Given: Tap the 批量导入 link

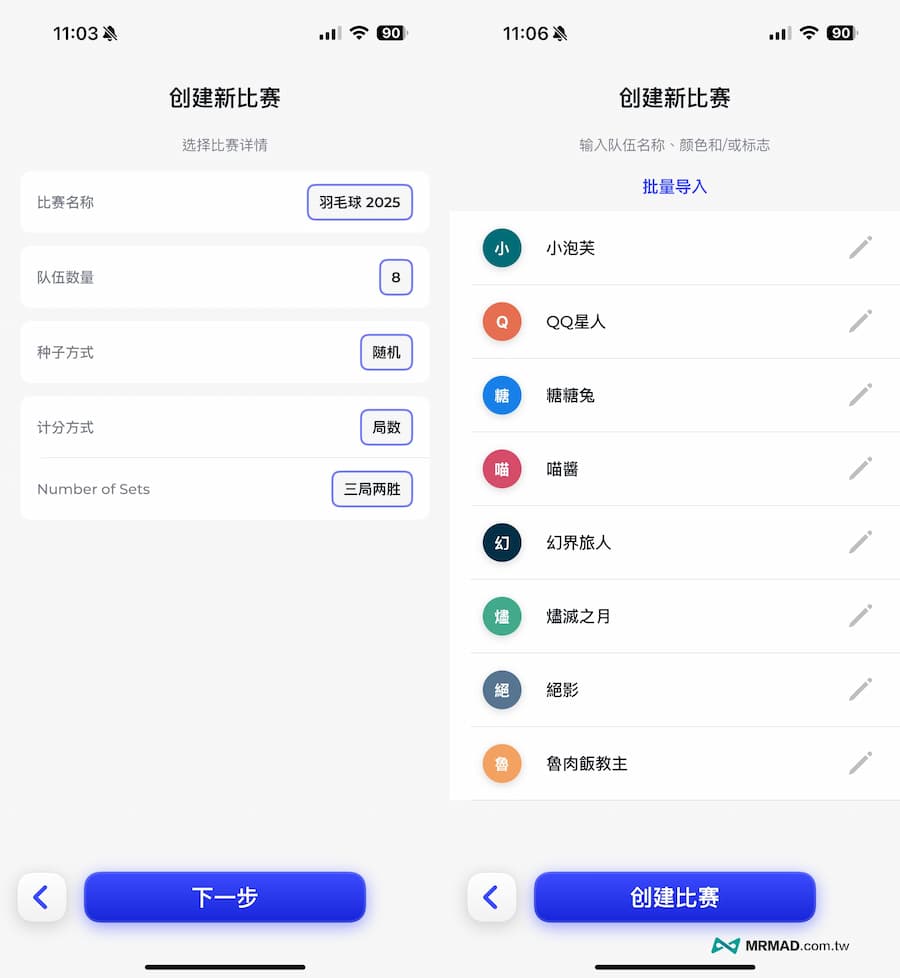Looking at the screenshot, I should click(674, 187).
